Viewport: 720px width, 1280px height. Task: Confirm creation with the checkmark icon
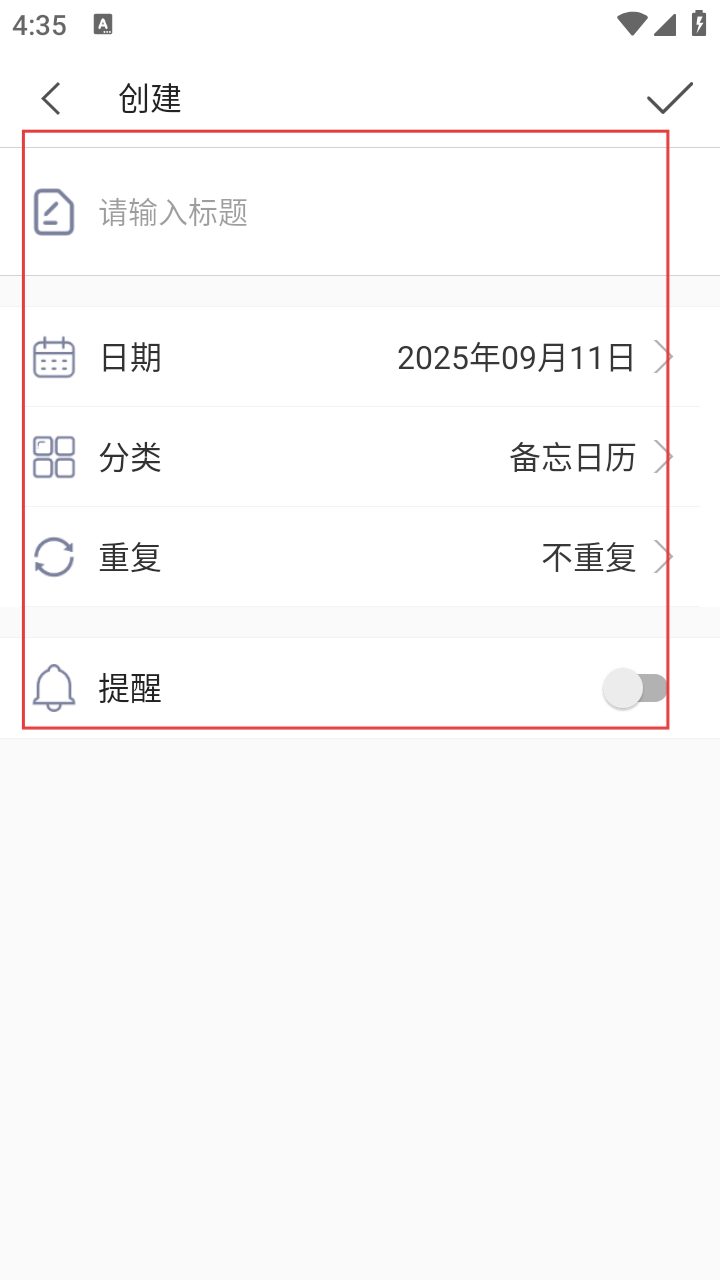(669, 98)
